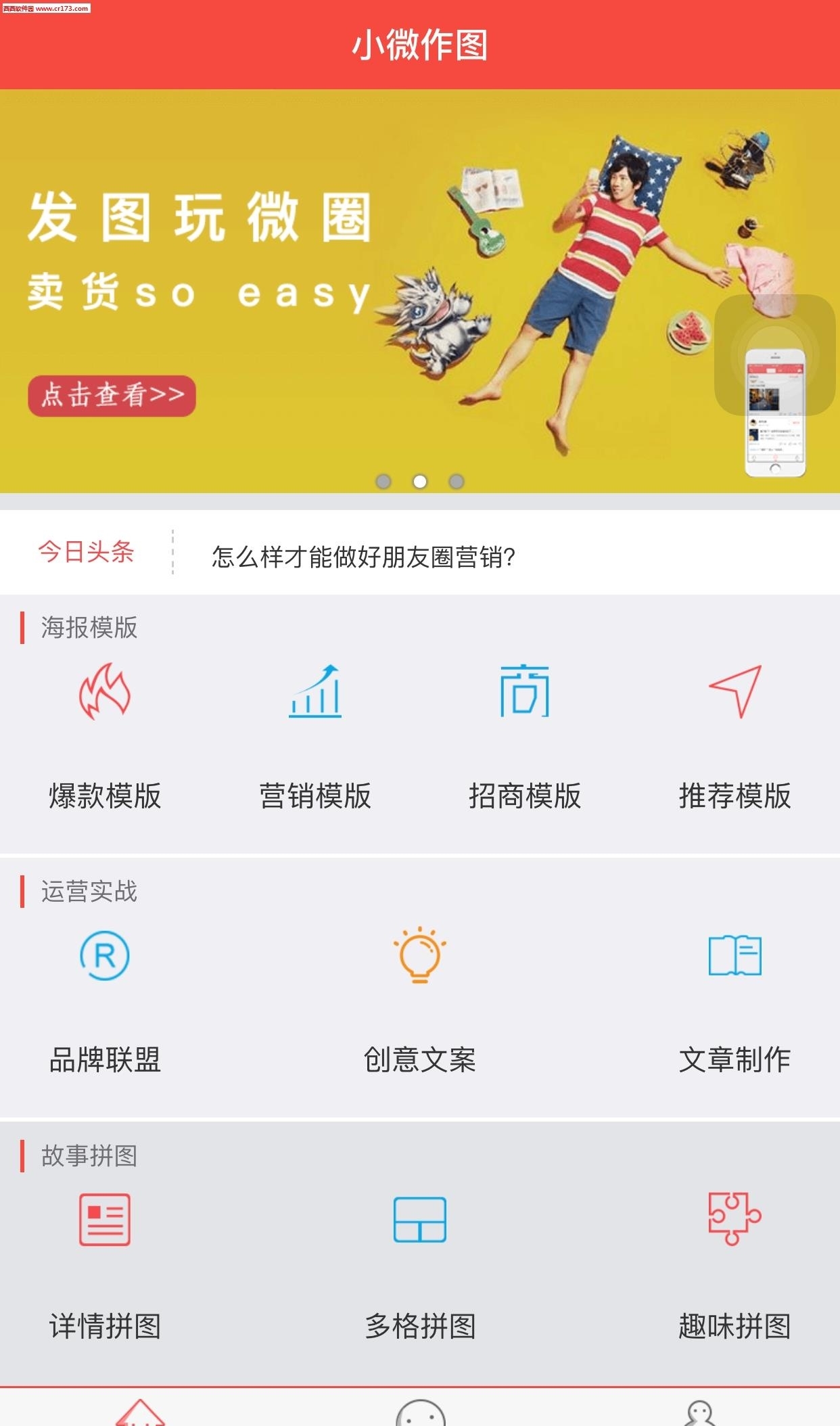Open headline 怎么样才能做好朋友圈营销?

364,557
